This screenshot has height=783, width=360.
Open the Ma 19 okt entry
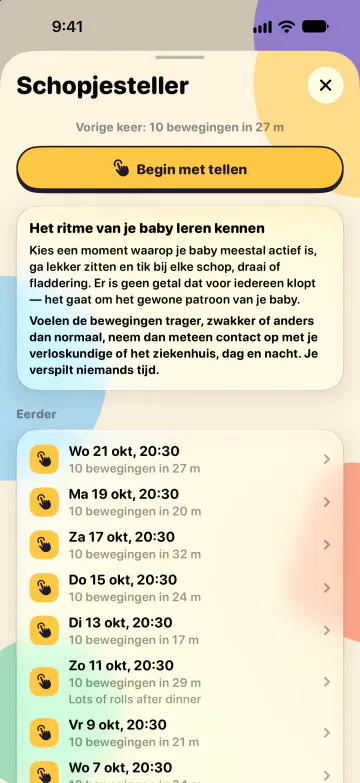click(x=180, y=502)
